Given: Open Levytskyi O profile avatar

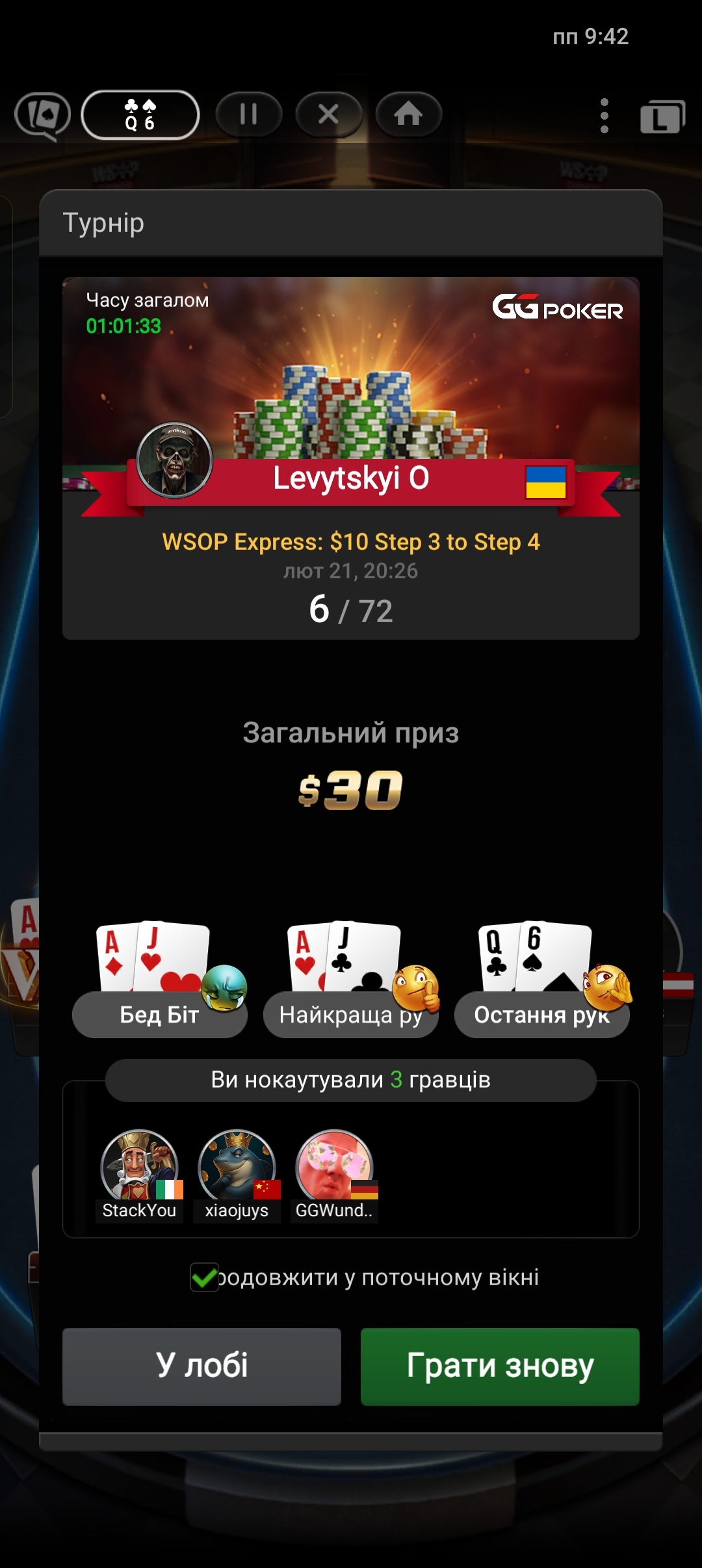Looking at the screenshot, I should (174, 460).
